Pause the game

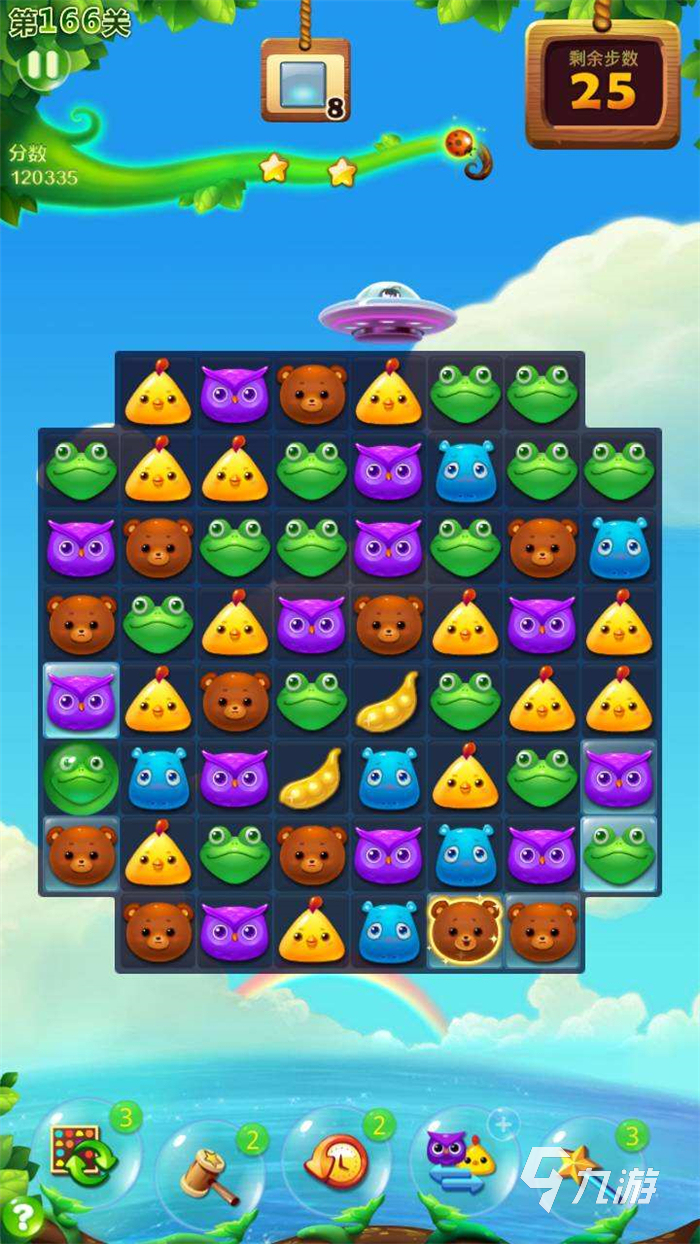coord(42,65)
